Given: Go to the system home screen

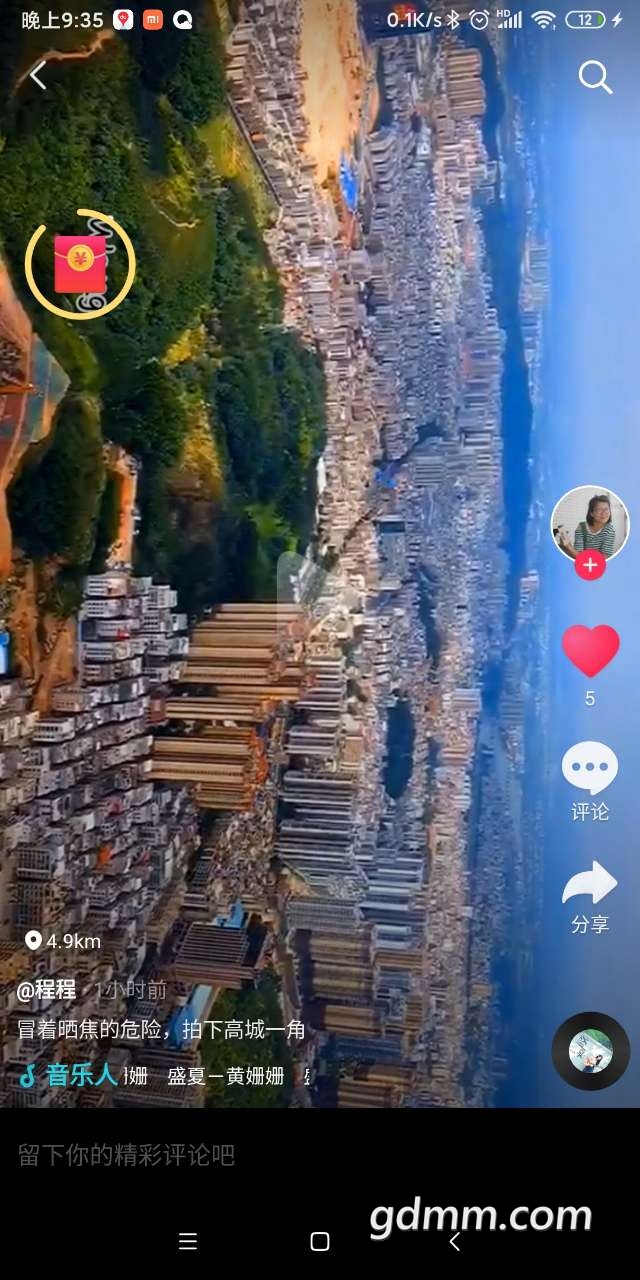Looking at the screenshot, I should click(320, 1241).
